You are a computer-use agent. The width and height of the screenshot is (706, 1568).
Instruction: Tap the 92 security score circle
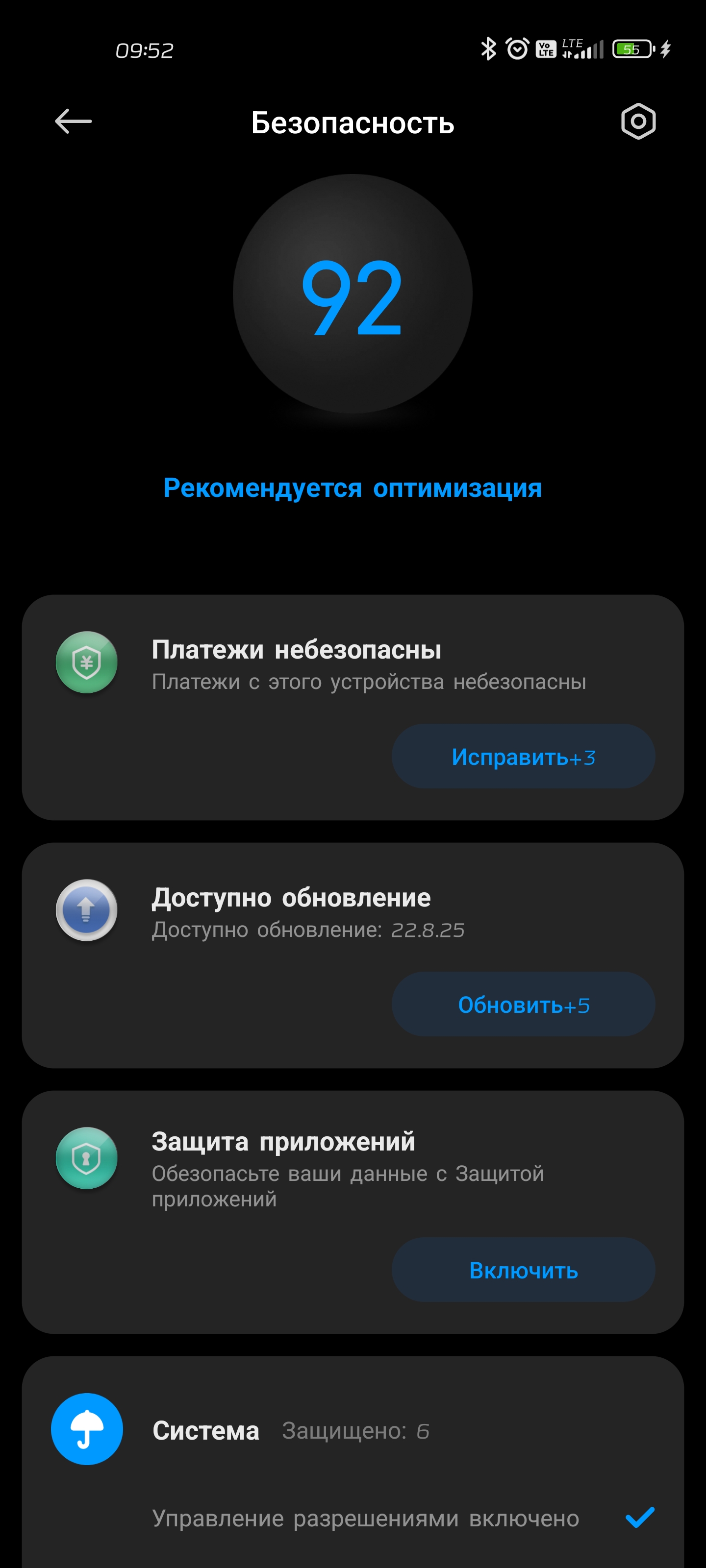[353, 294]
